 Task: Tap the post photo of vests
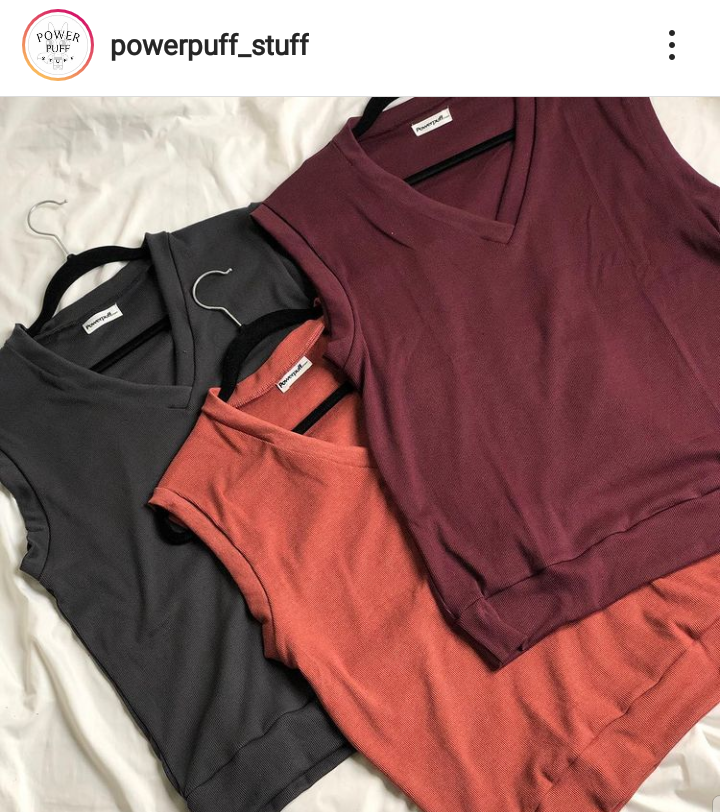pyautogui.click(x=360, y=455)
